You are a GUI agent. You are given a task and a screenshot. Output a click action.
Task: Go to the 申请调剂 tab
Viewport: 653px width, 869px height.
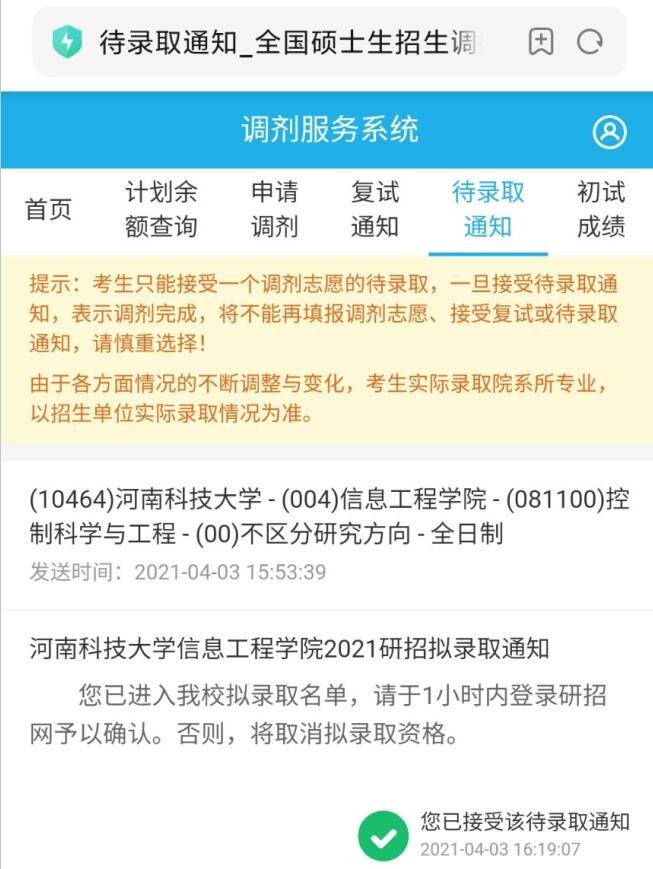(274, 209)
